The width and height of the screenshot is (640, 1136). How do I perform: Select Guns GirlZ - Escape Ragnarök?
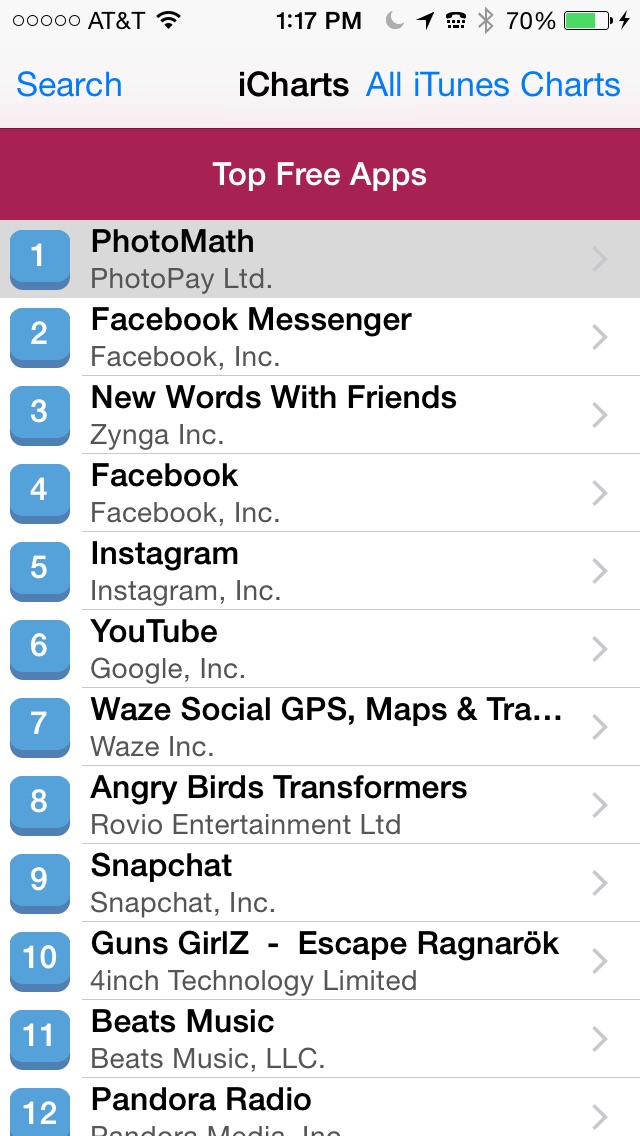click(x=320, y=961)
